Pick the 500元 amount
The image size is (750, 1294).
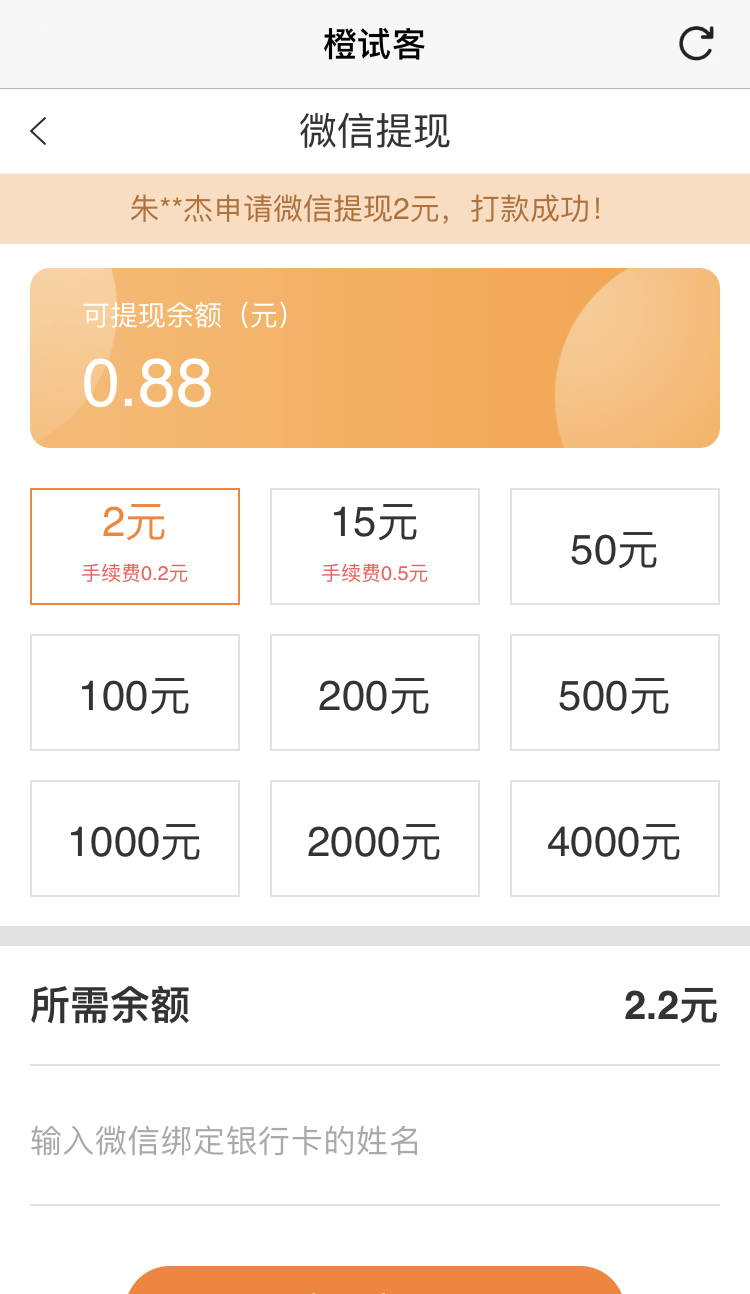[x=615, y=692]
